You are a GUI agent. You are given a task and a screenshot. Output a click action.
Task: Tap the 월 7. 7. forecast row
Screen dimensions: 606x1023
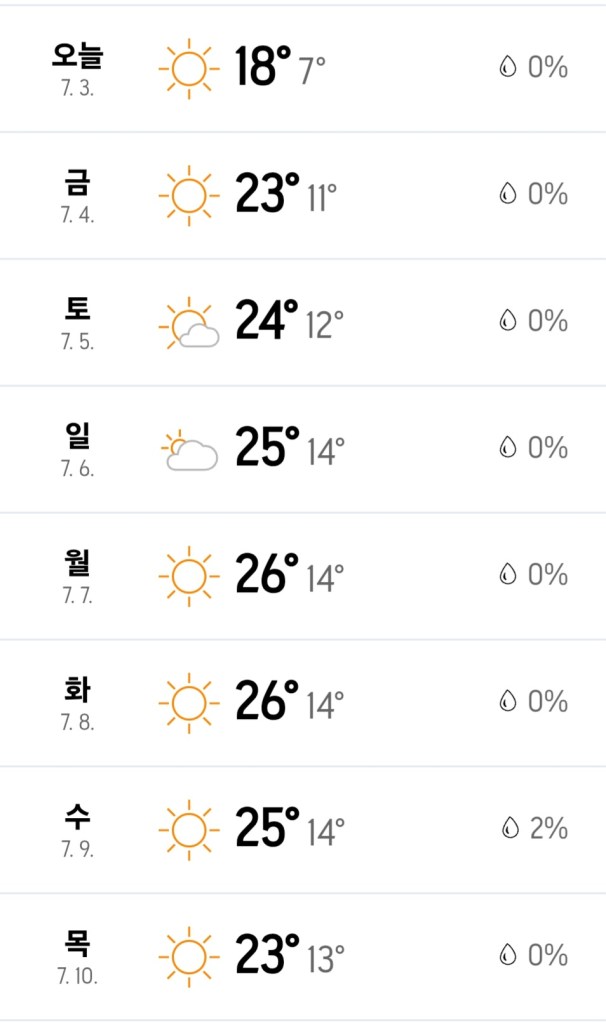pyautogui.click(x=302, y=576)
